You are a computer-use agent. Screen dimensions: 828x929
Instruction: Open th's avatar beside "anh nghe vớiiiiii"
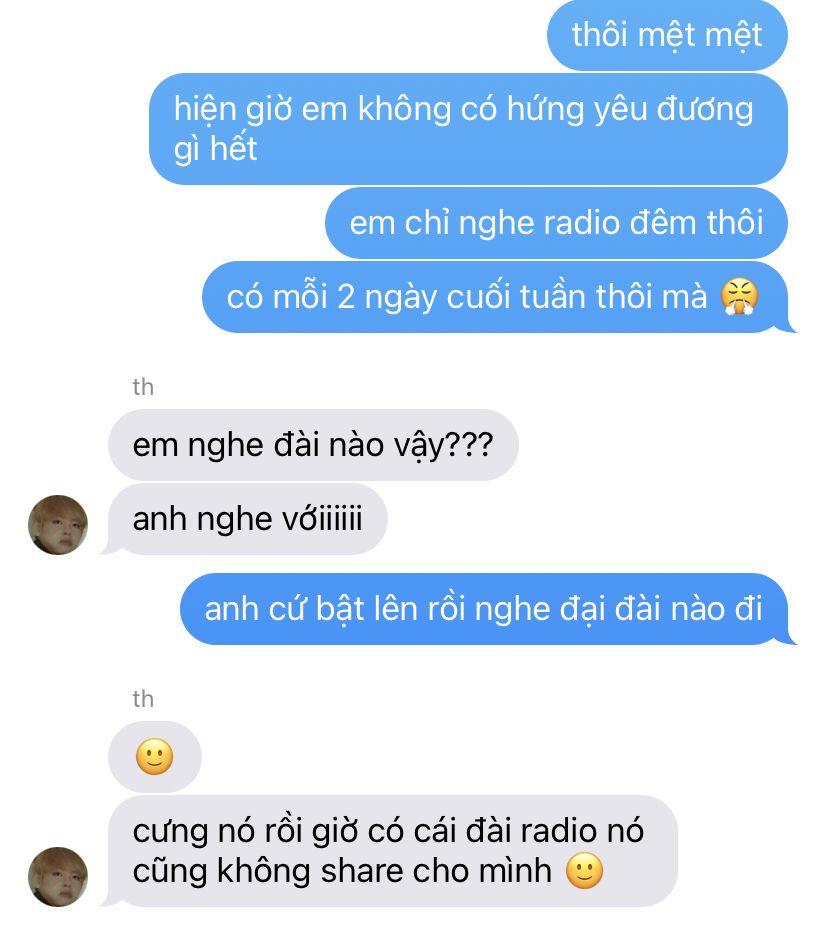click(x=58, y=525)
